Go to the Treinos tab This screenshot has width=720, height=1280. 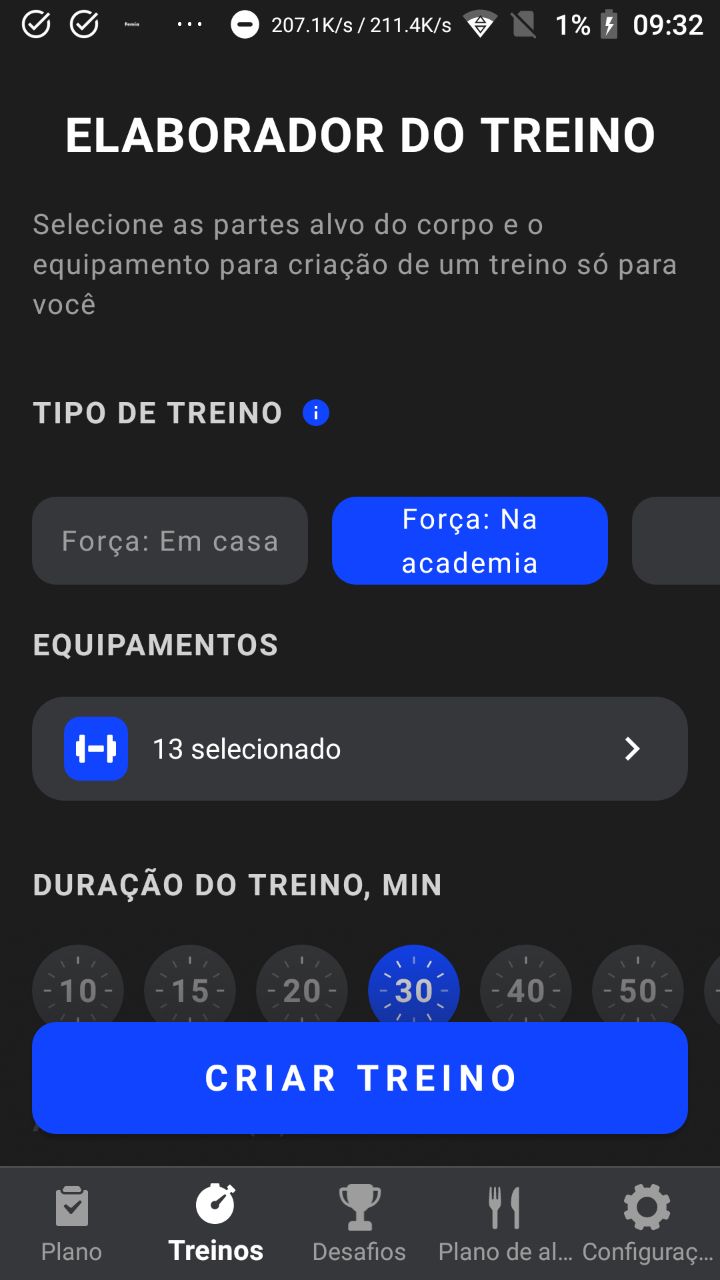(216, 1224)
